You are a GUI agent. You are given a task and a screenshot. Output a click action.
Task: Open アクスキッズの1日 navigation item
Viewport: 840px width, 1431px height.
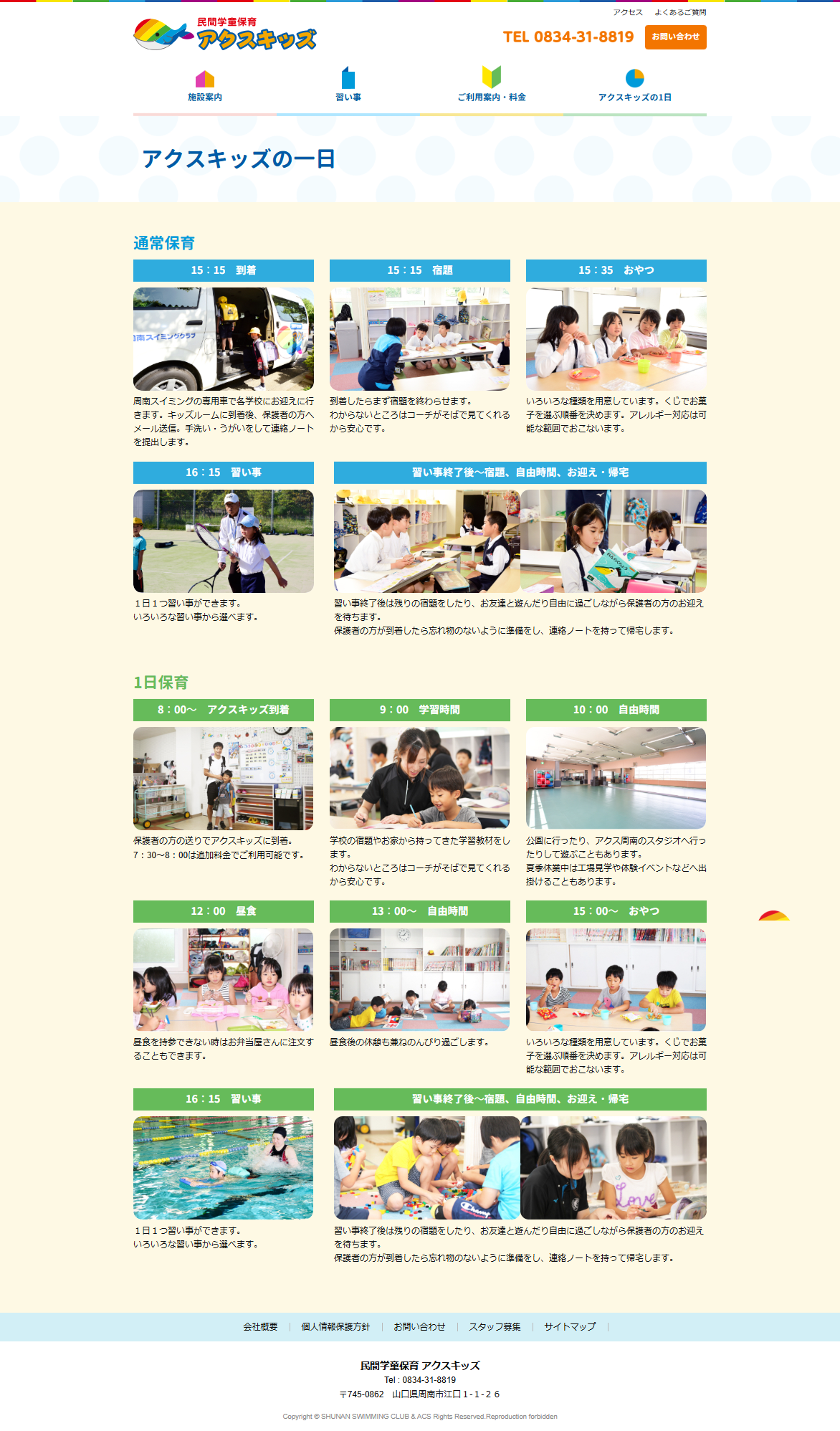pyautogui.click(x=635, y=86)
